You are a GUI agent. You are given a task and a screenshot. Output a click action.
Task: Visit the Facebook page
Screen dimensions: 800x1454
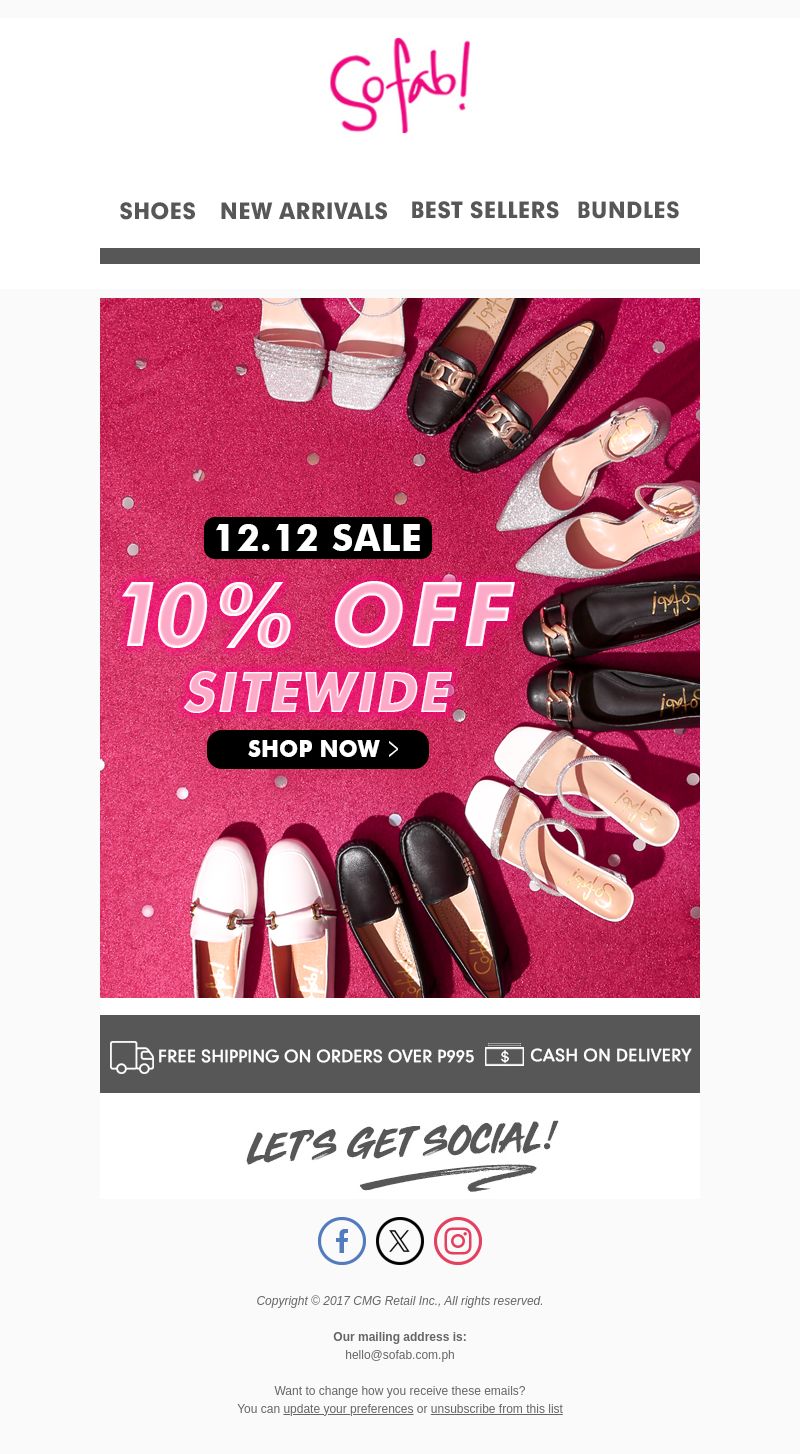pyautogui.click(x=342, y=1241)
